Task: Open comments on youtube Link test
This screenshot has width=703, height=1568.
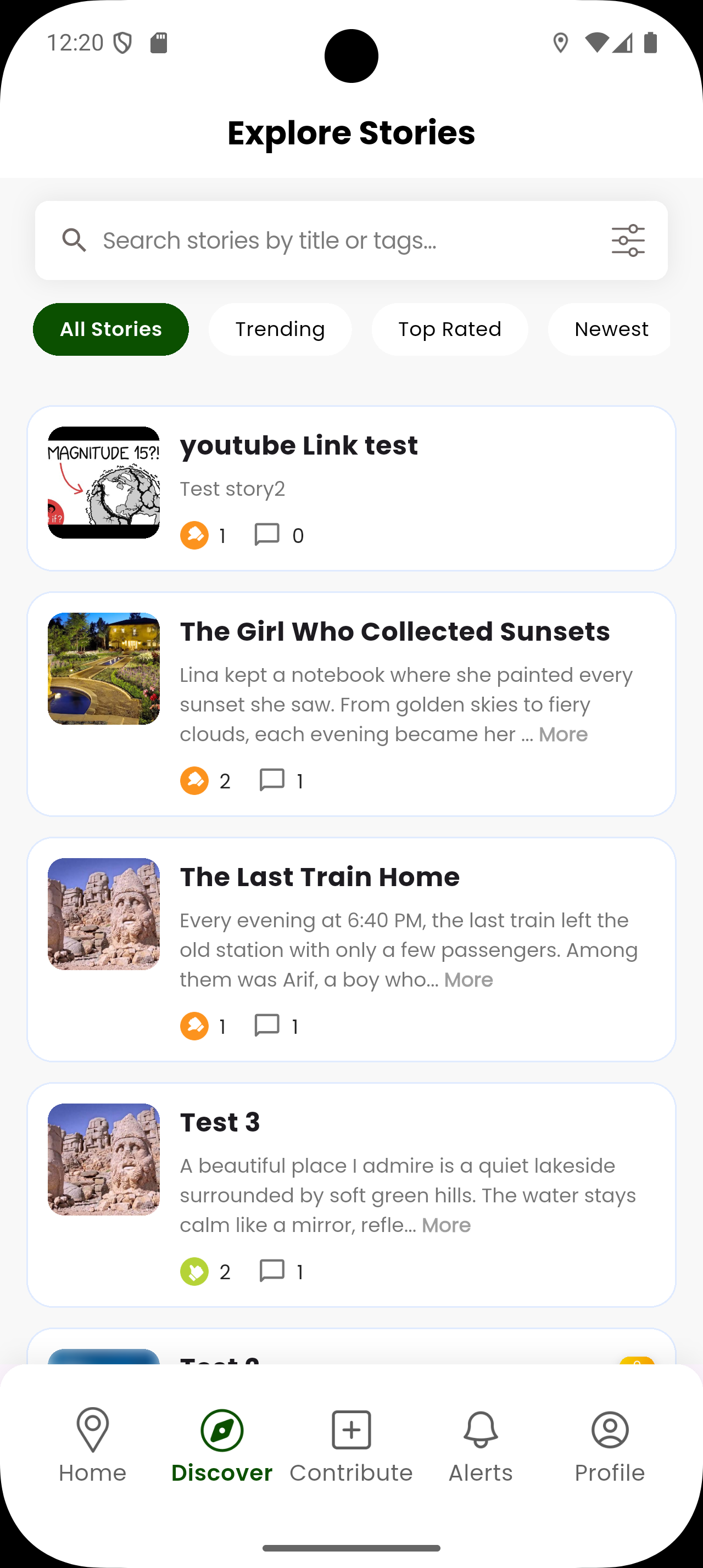Action: [266, 535]
